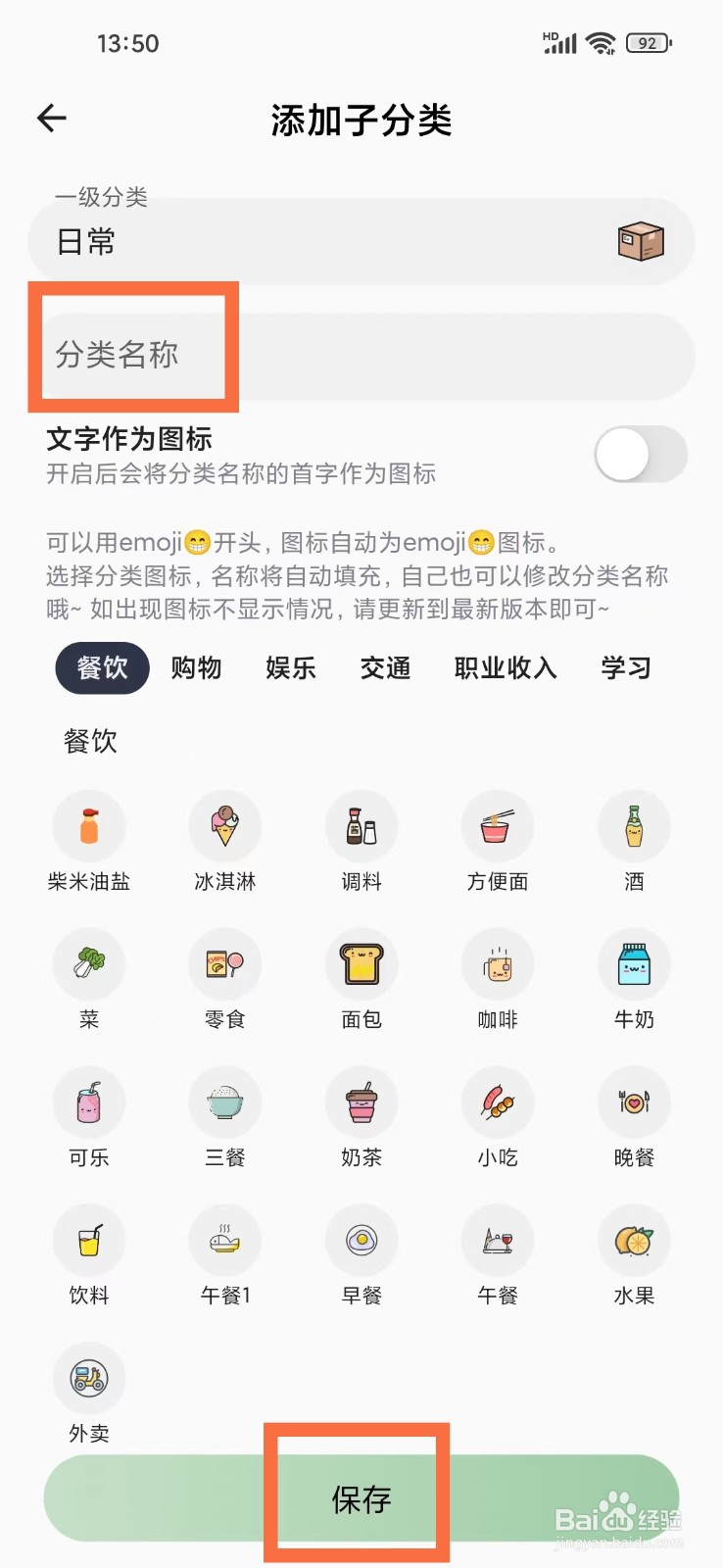Select the 牛奶 milk icon
The image size is (723, 1568).
(x=633, y=964)
